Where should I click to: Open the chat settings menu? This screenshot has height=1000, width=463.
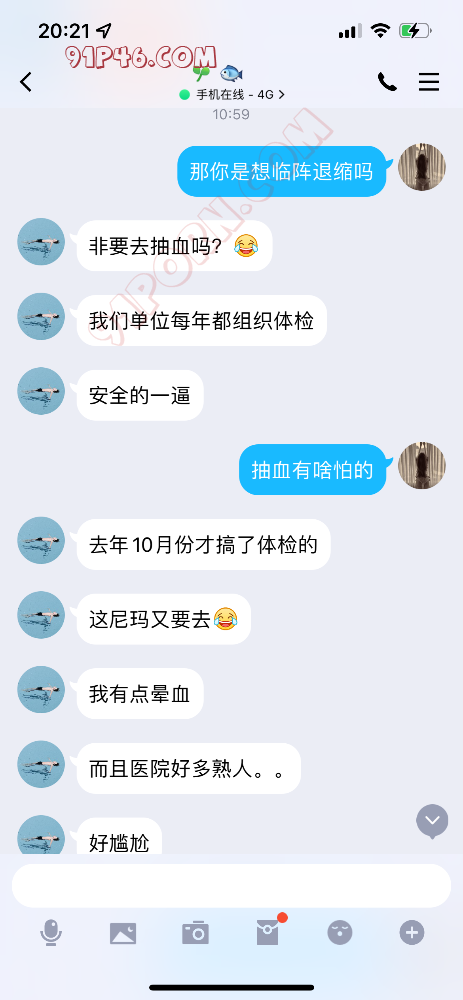(429, 82)
